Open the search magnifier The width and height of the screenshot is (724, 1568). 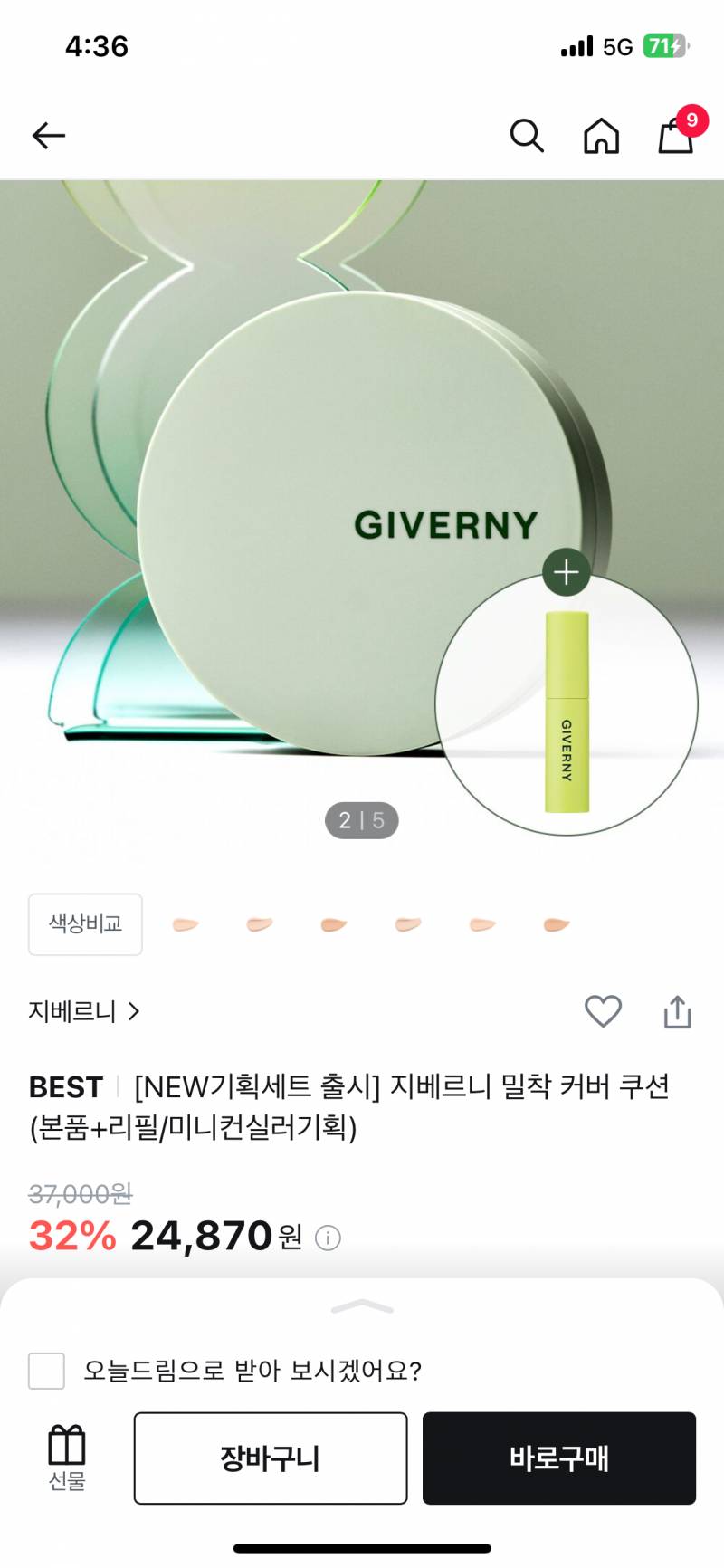[x=527, y=136]
